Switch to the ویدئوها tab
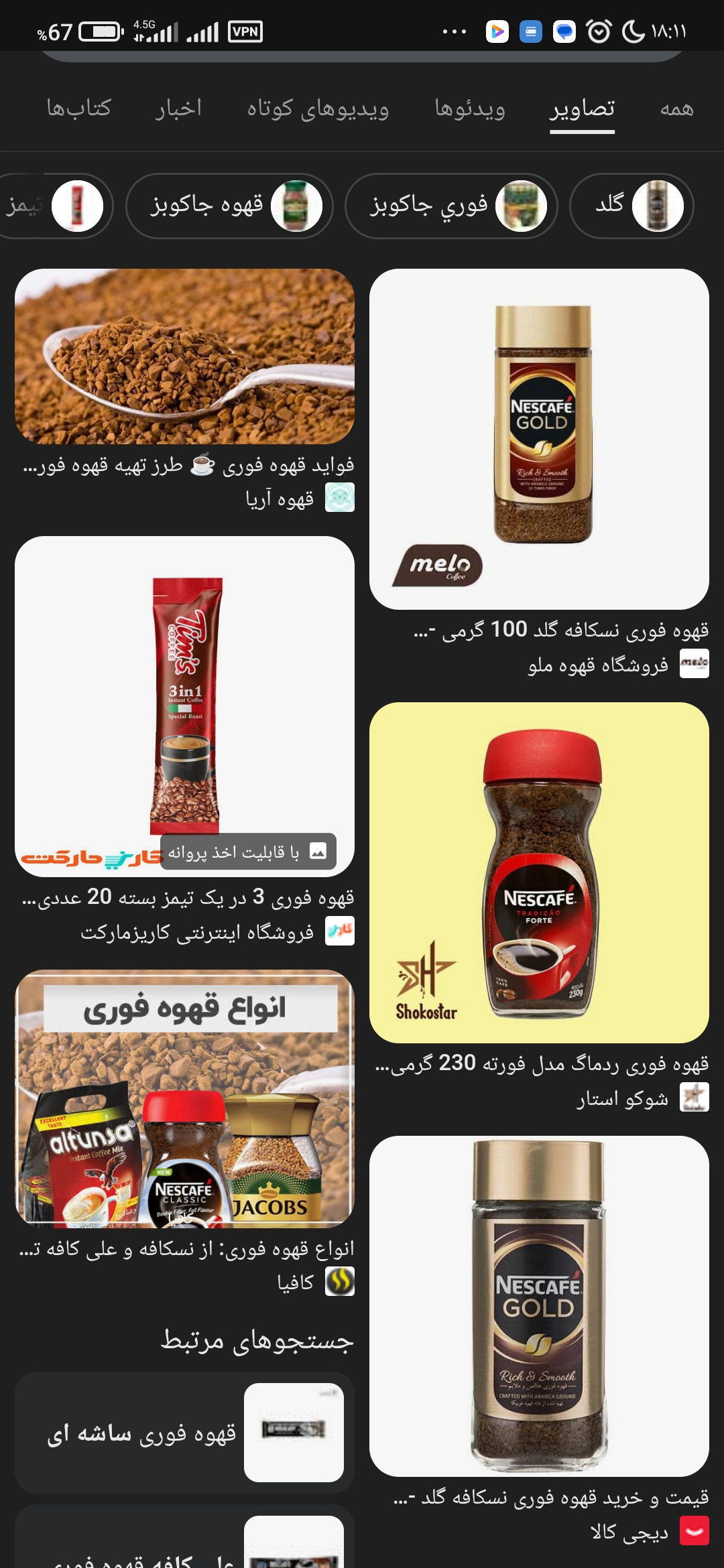Image resolution: width=724 pixels, height=1568 pixels. (x=469, y=109)
